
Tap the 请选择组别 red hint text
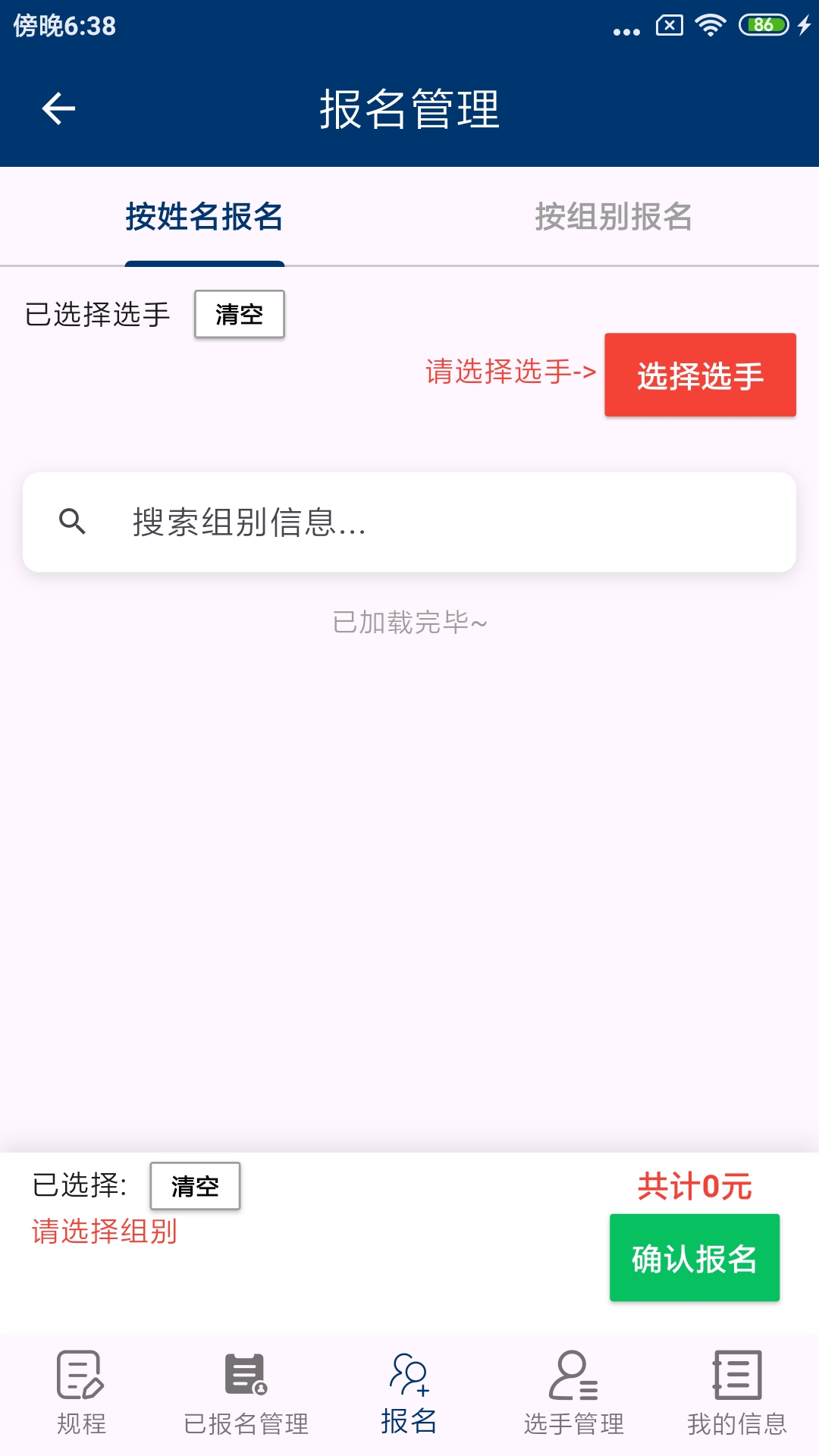tap(104, 1234)
